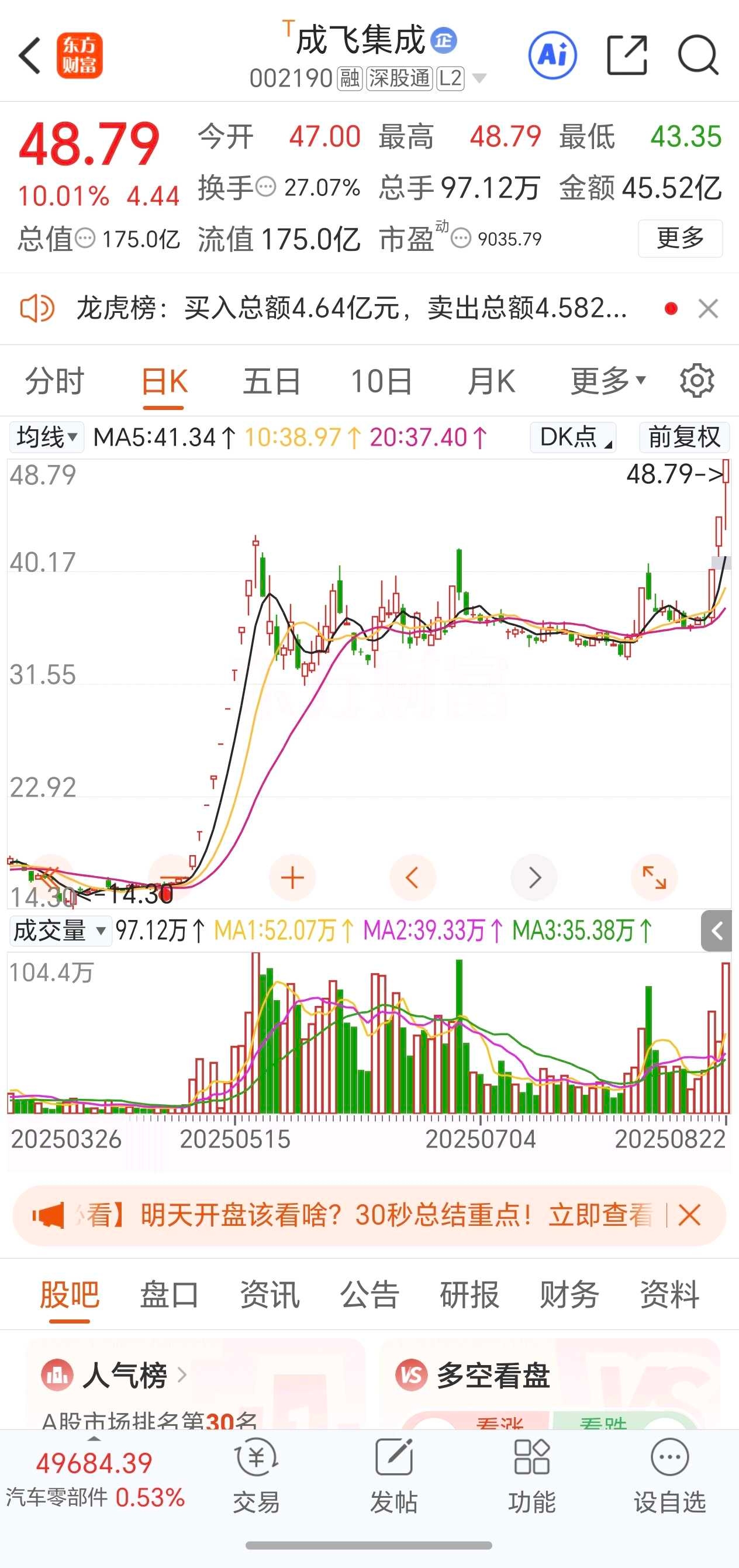The image size is (739, 1568).
Task: Open the 成交量 indicator dropdown
Action: click(60, 931)
